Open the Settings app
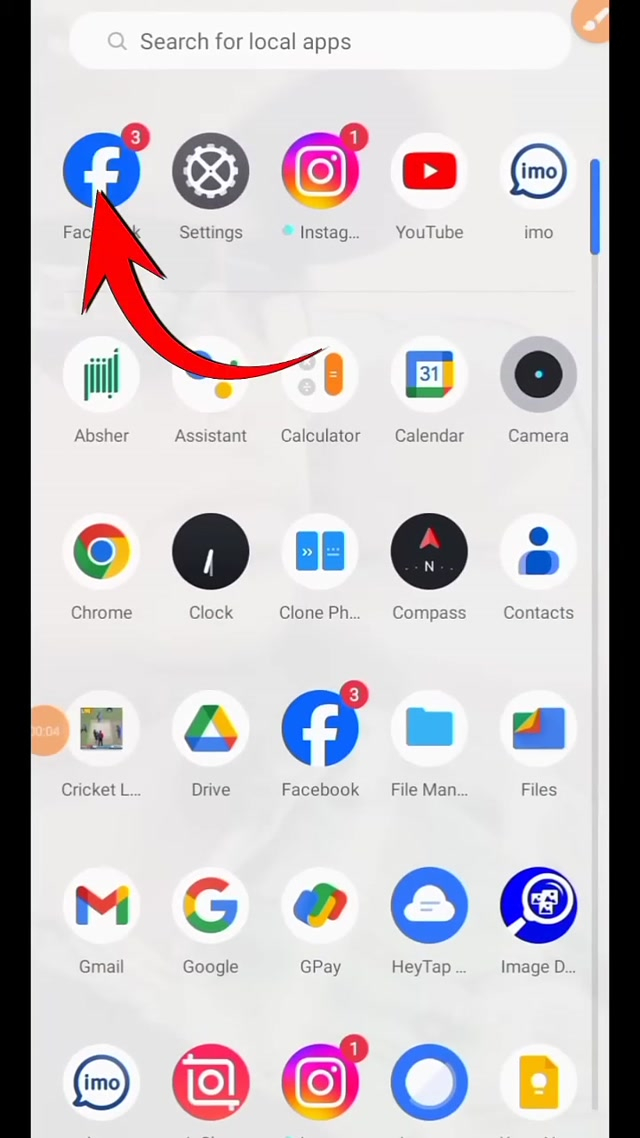This screenshot has width=640, height=1138. pyautogui.click(x=211, y=172)
